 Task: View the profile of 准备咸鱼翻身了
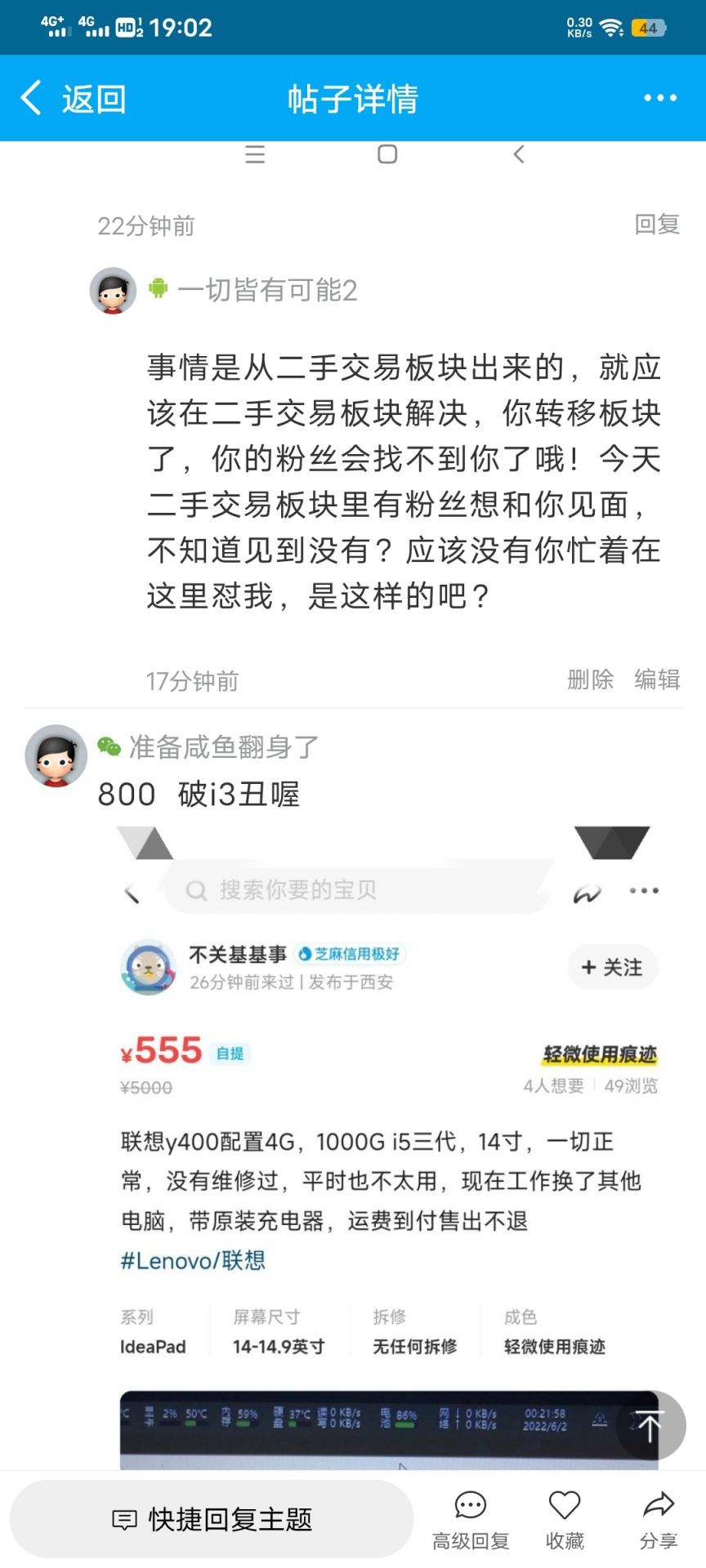56,755
